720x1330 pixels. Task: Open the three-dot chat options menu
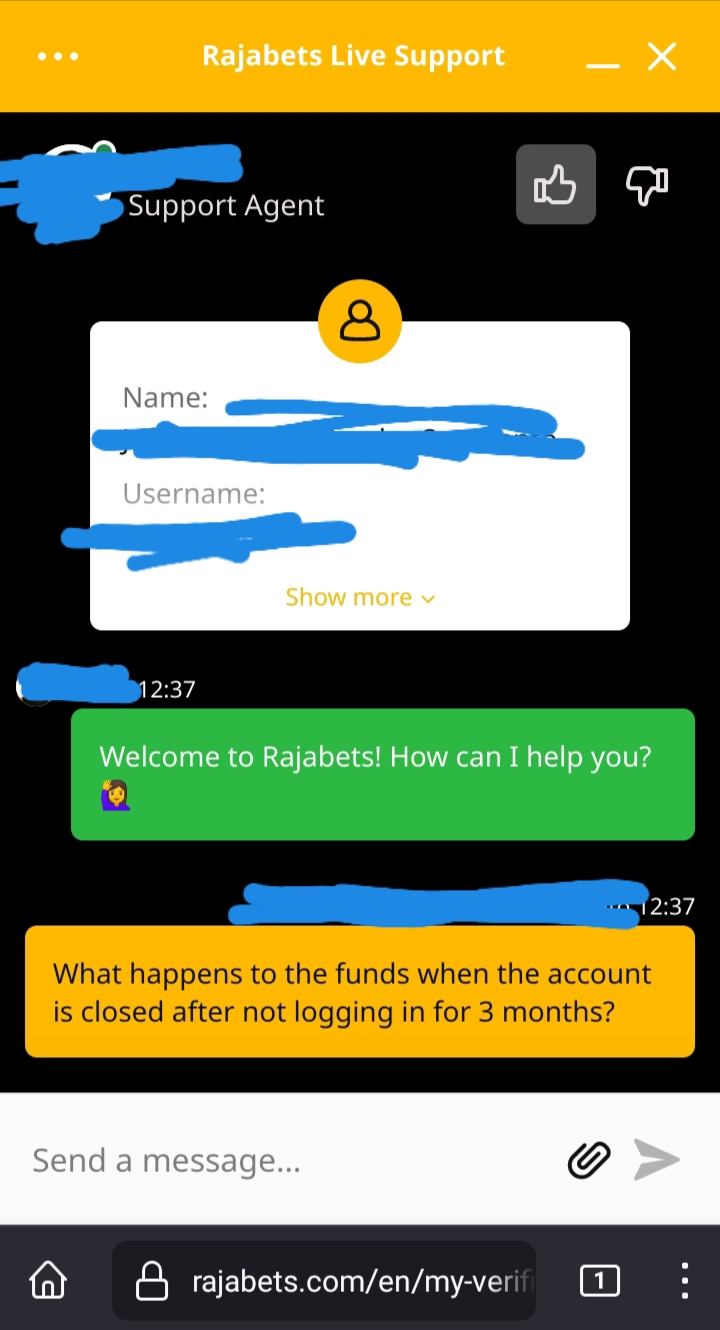[58, 56]
